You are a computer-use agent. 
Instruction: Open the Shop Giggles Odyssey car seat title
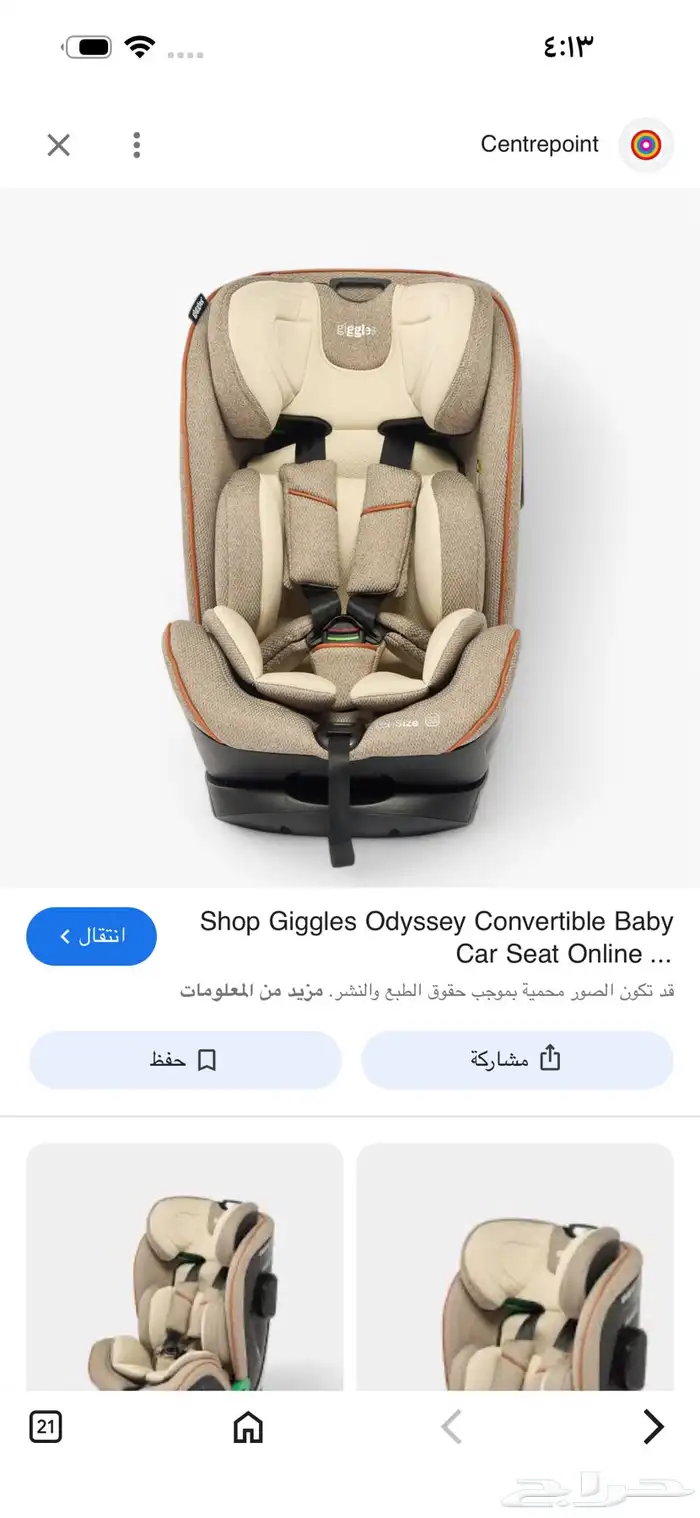(436, 937)
